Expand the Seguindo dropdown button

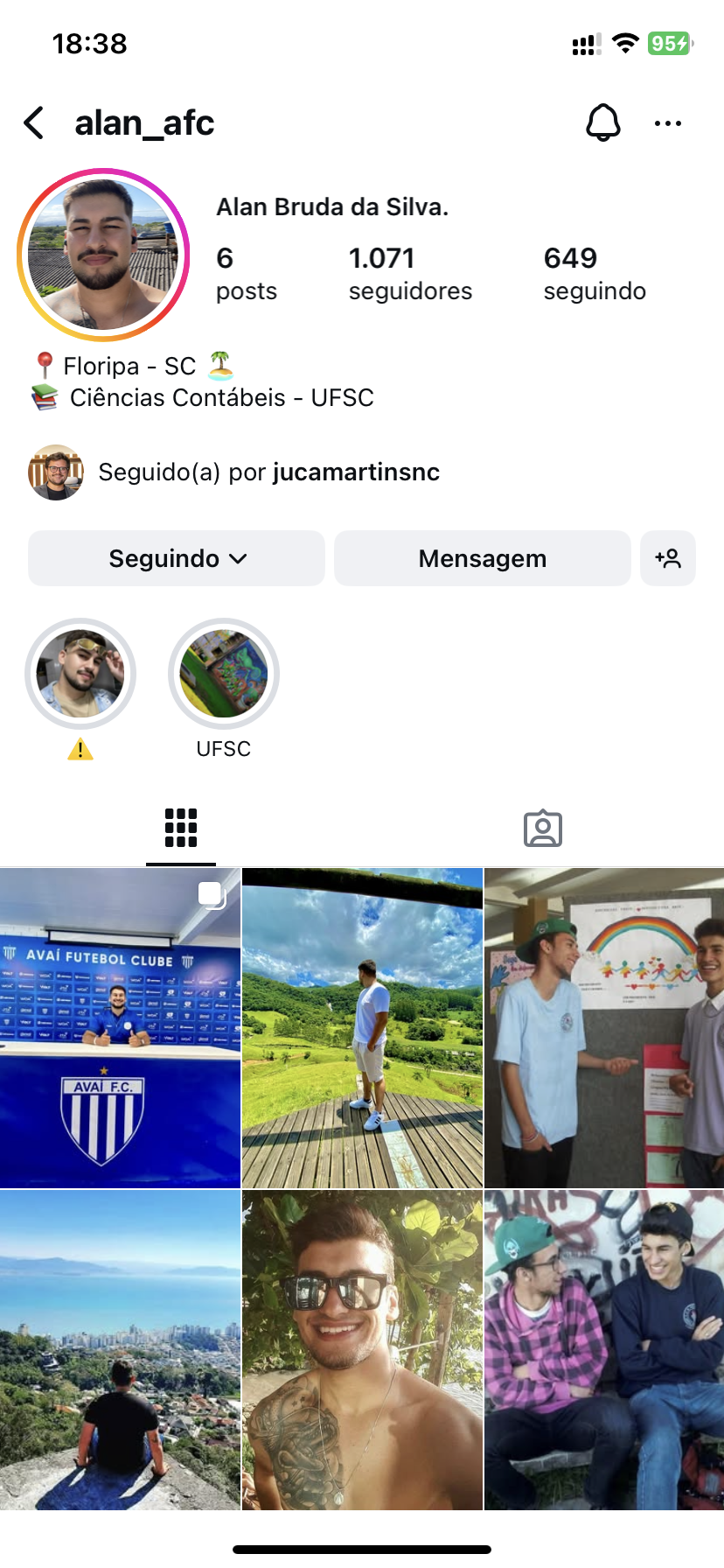click(177, 558)
